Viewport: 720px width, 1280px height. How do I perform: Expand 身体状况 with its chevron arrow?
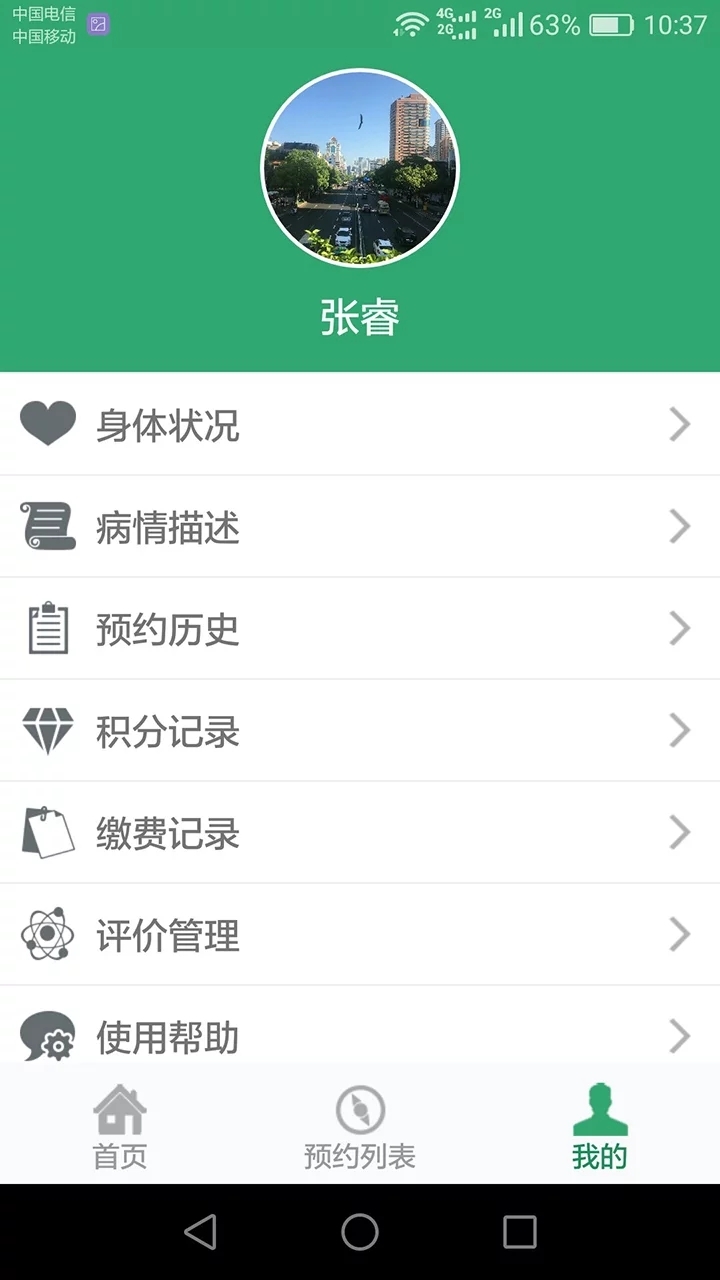pos(679,424)
